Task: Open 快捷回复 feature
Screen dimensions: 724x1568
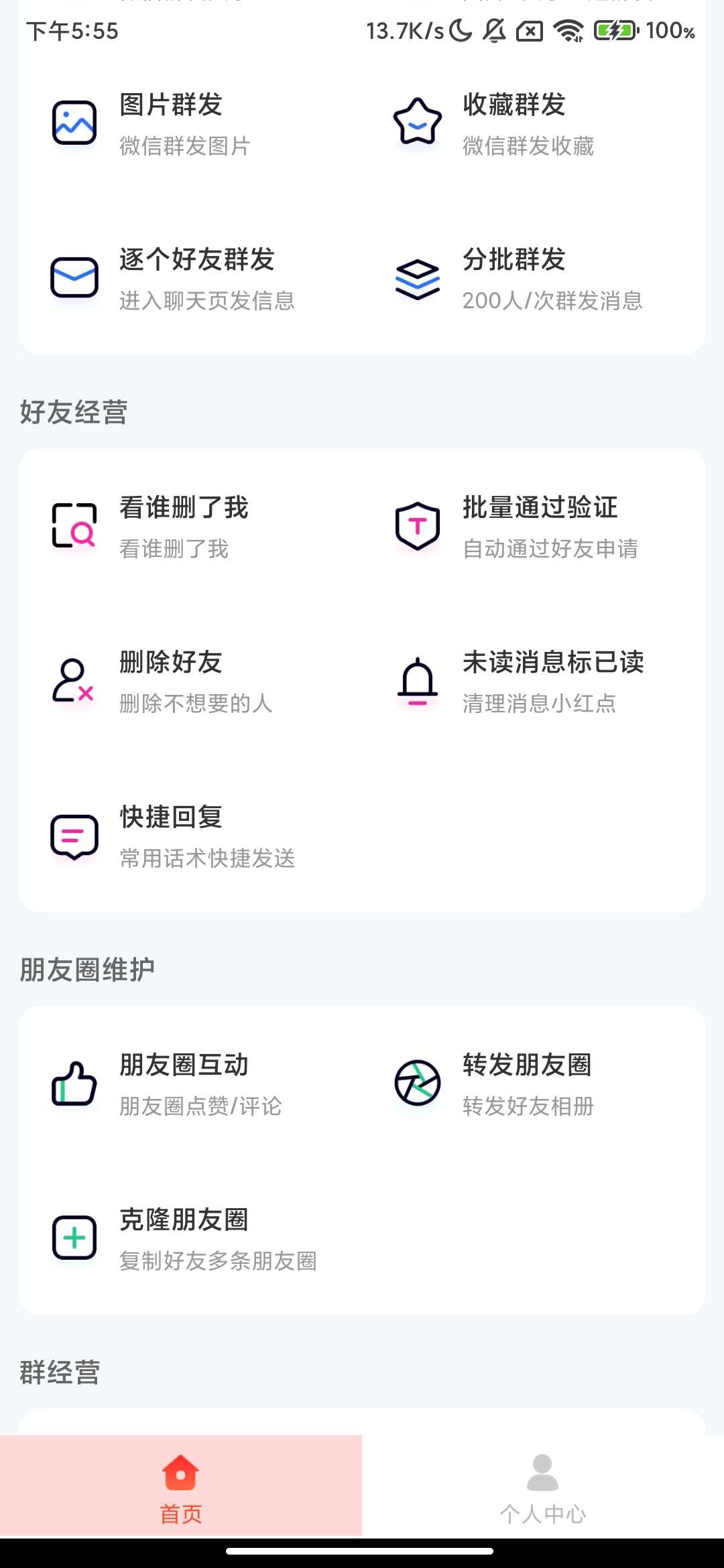Action: tap(171, 836)
